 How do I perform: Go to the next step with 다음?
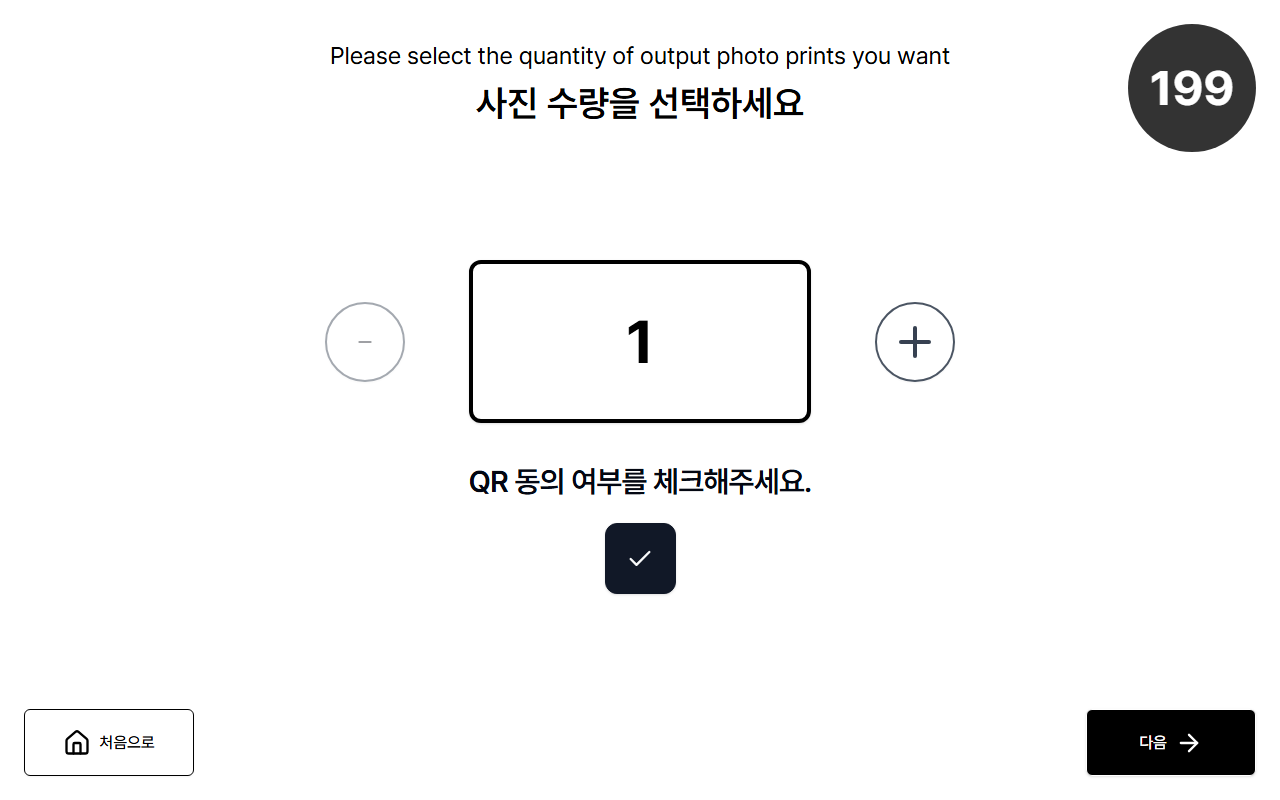1170,742
